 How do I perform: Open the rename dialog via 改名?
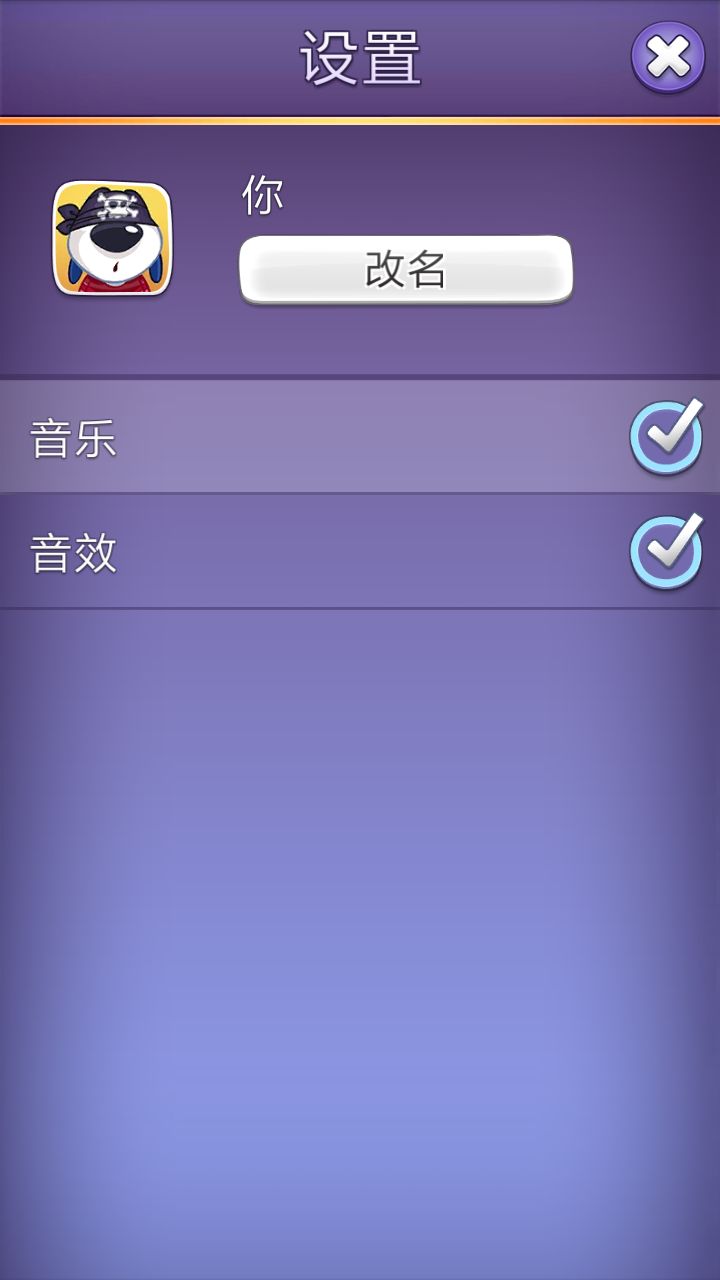pos(404,271)
